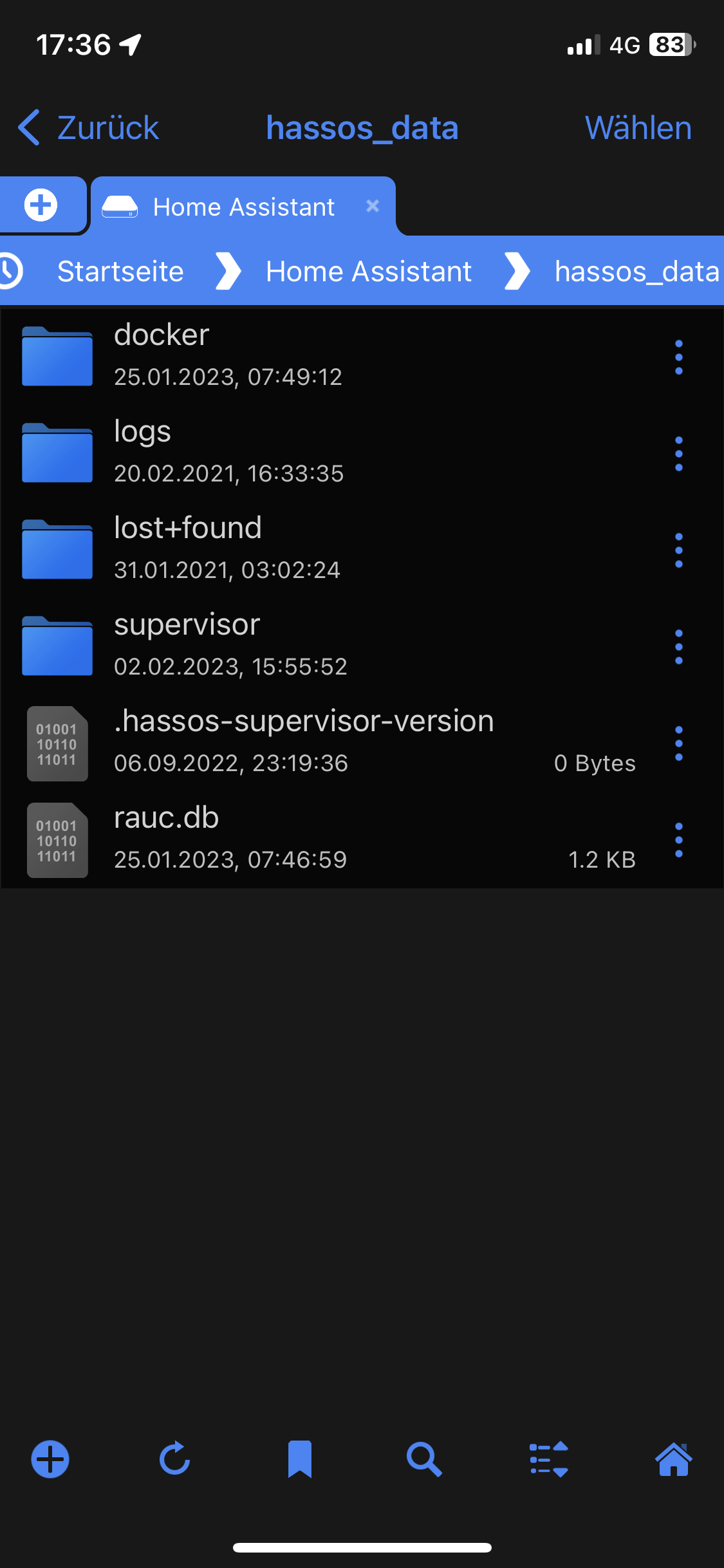Open bookmarks from the bottom toolbar
This screenshot has height=1568, width=724.
coord(299,1459)
